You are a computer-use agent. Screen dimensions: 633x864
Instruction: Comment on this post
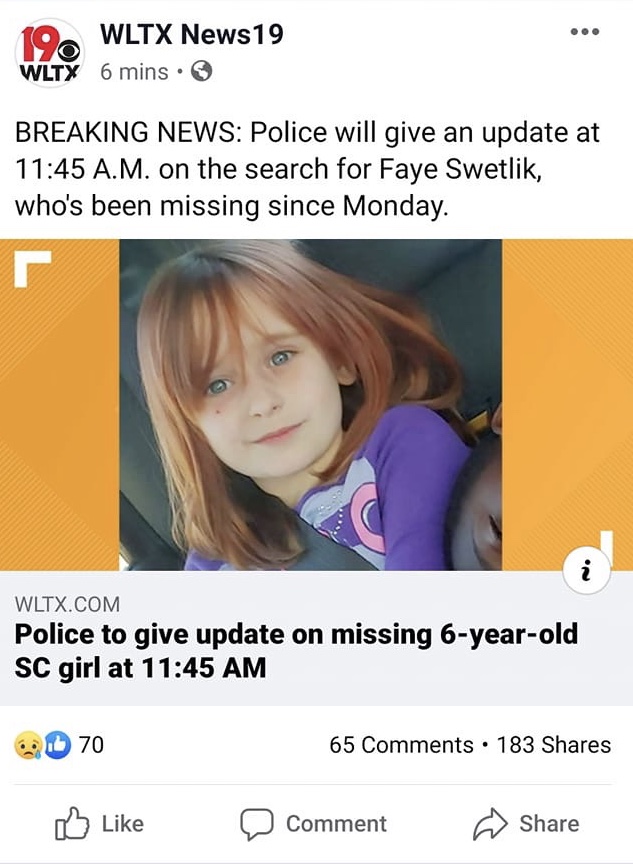(314, 823)
